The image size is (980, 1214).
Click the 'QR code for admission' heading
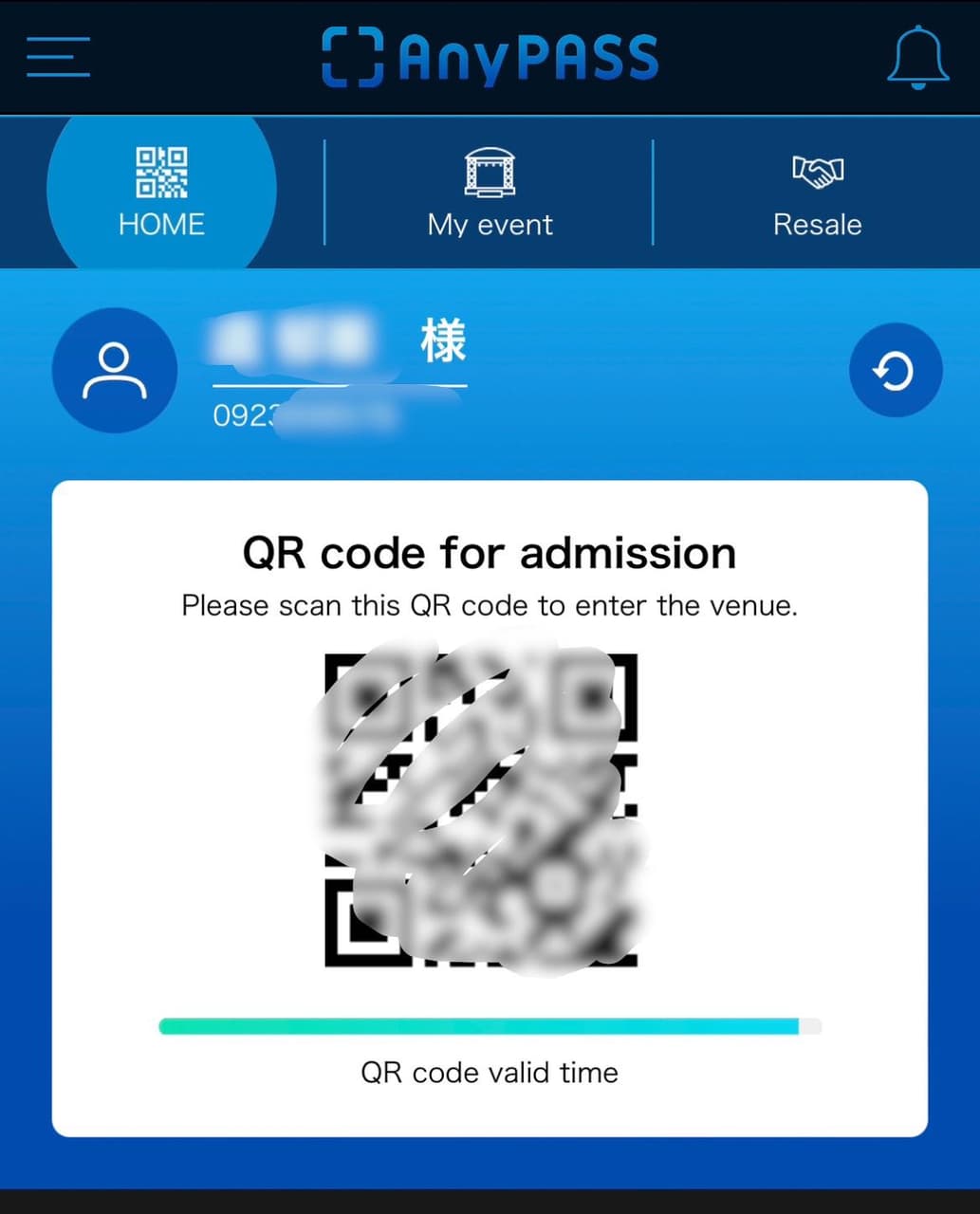pyautogui.click(x=490, y=552)
